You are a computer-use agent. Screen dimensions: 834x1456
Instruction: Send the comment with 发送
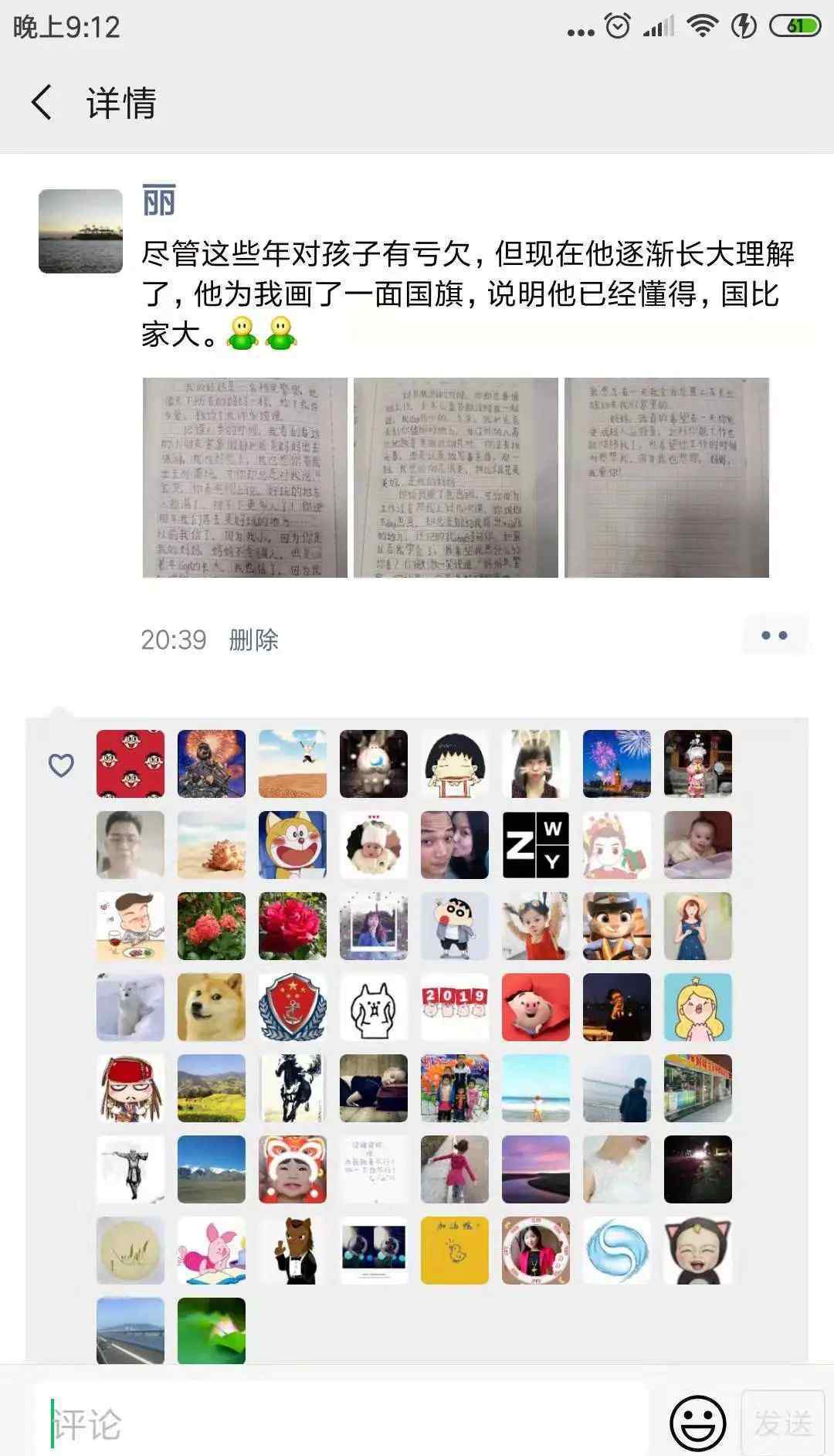pos(783,1423)
